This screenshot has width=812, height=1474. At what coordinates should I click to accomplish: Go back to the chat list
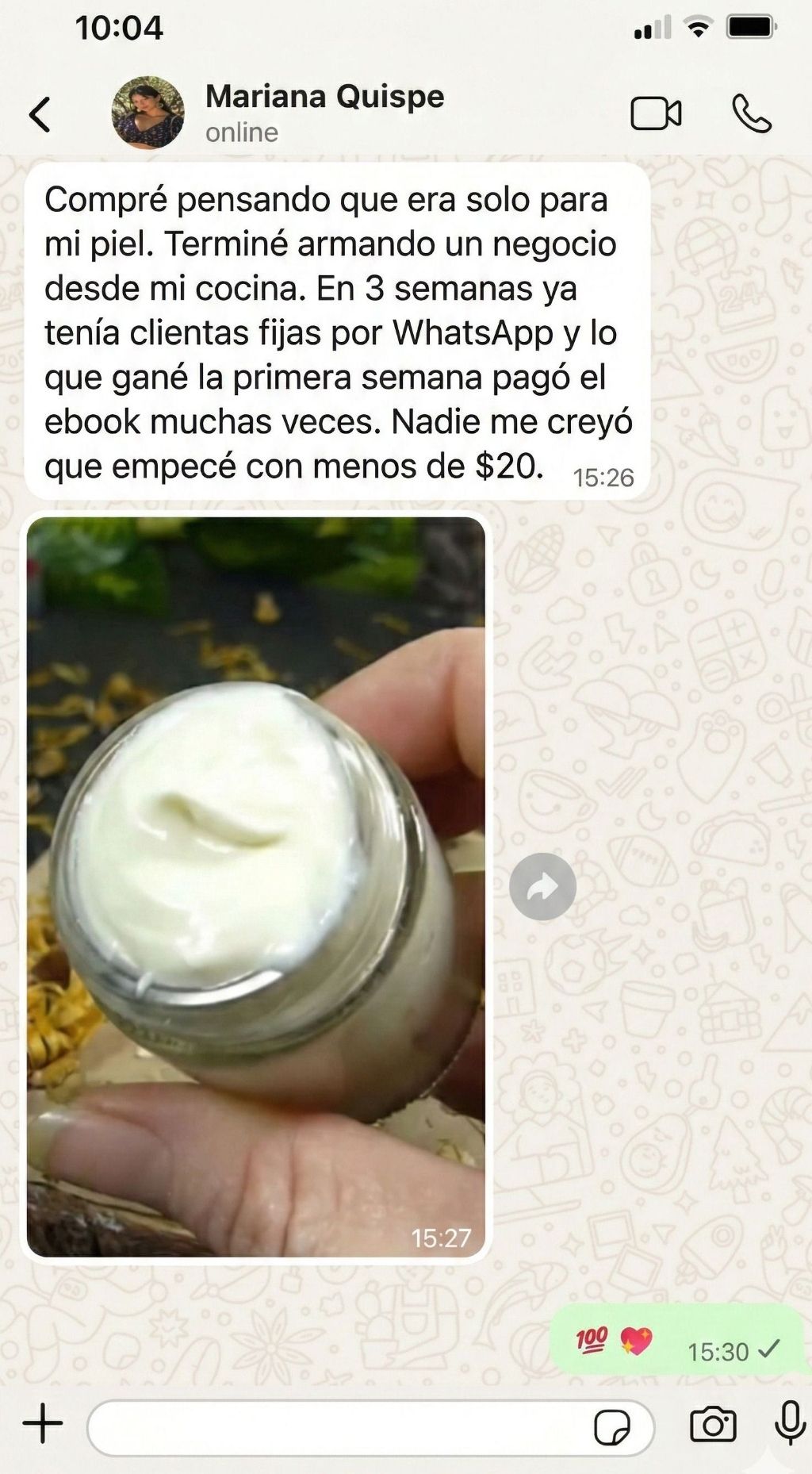click(40, 114)
